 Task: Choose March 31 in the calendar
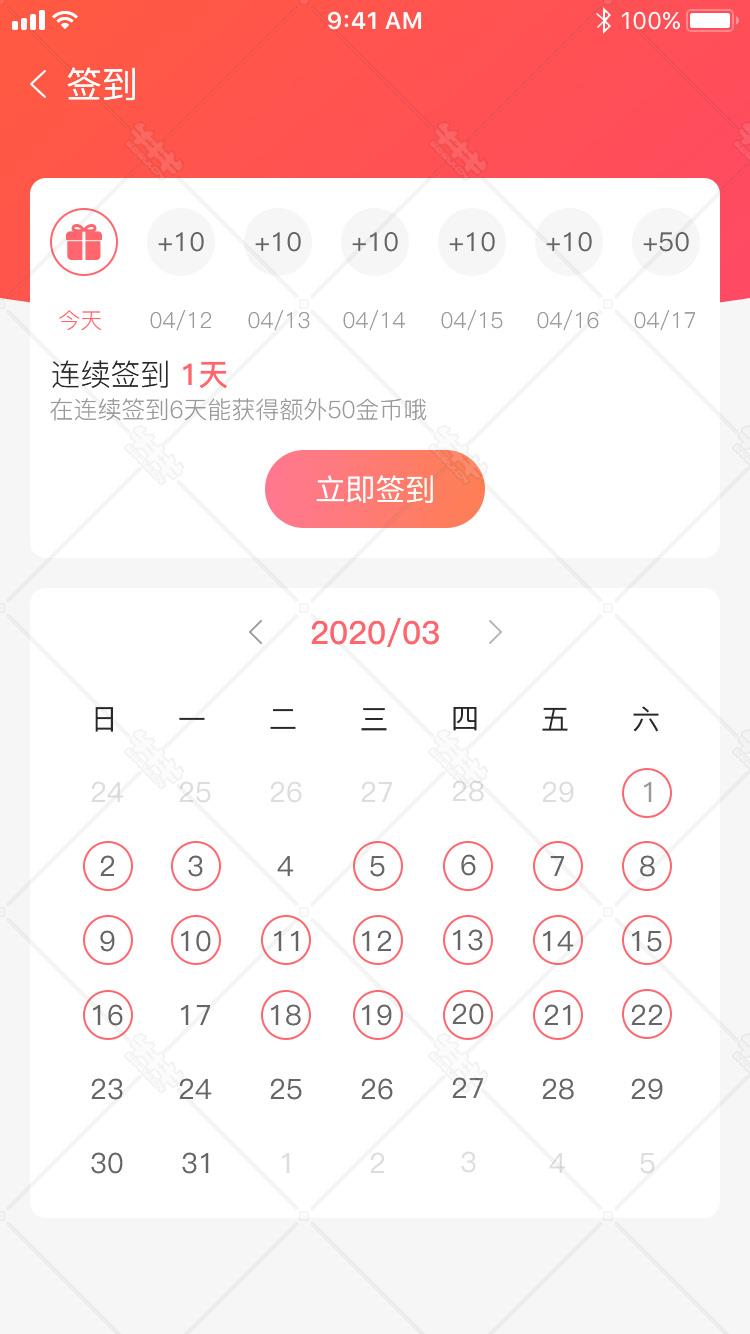point(196,1163)
